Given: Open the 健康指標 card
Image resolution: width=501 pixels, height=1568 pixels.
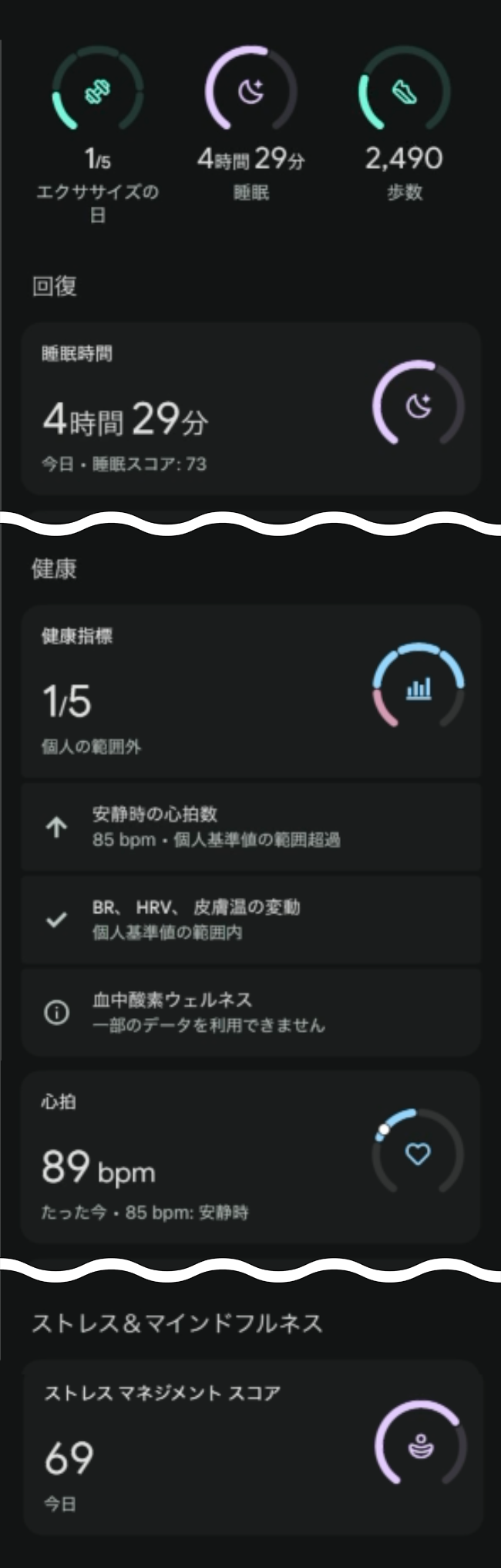Looking at the screenshot, I should point(250,691).
